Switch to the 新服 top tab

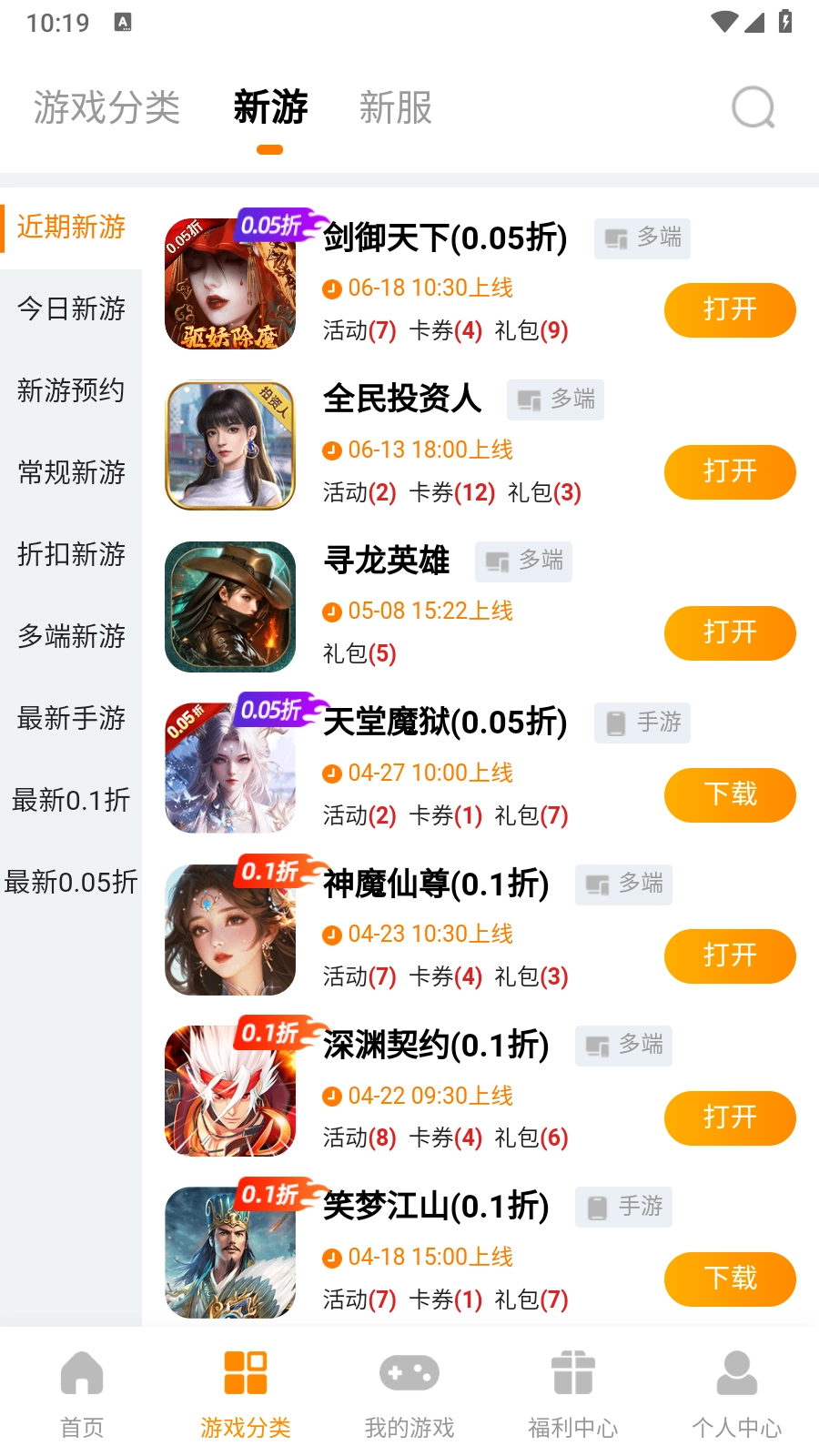395,107
